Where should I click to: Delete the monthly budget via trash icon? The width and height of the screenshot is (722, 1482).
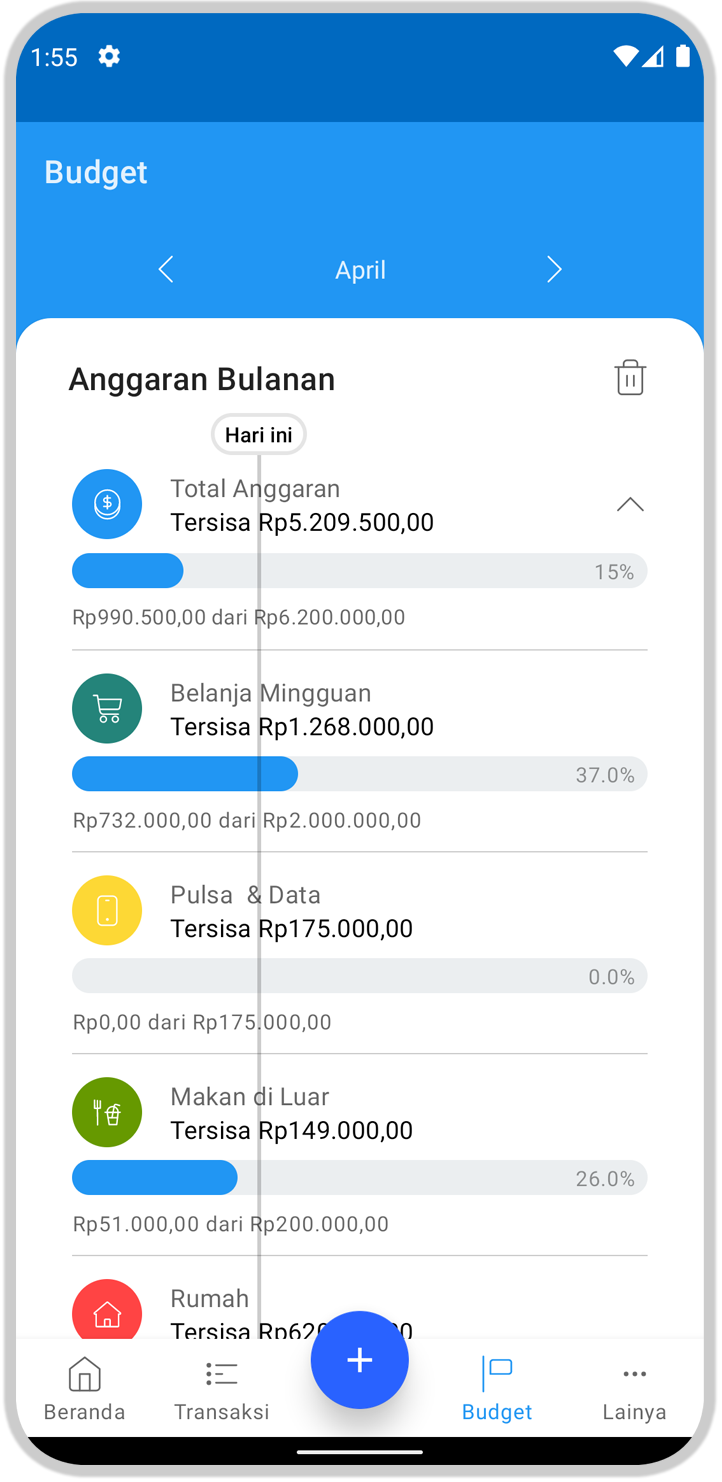[x=630, y=378]
